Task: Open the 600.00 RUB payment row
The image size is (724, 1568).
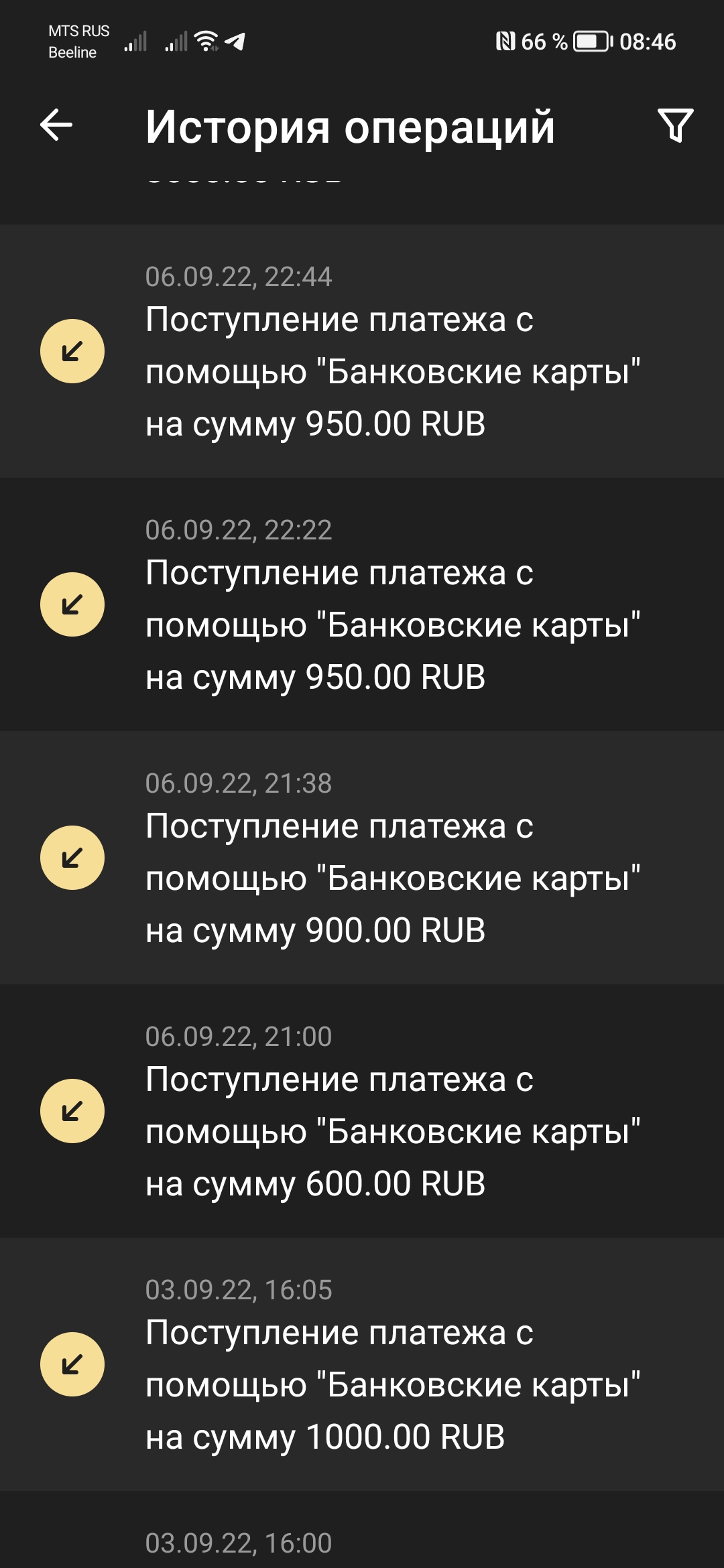Action: click(362, 1111)
